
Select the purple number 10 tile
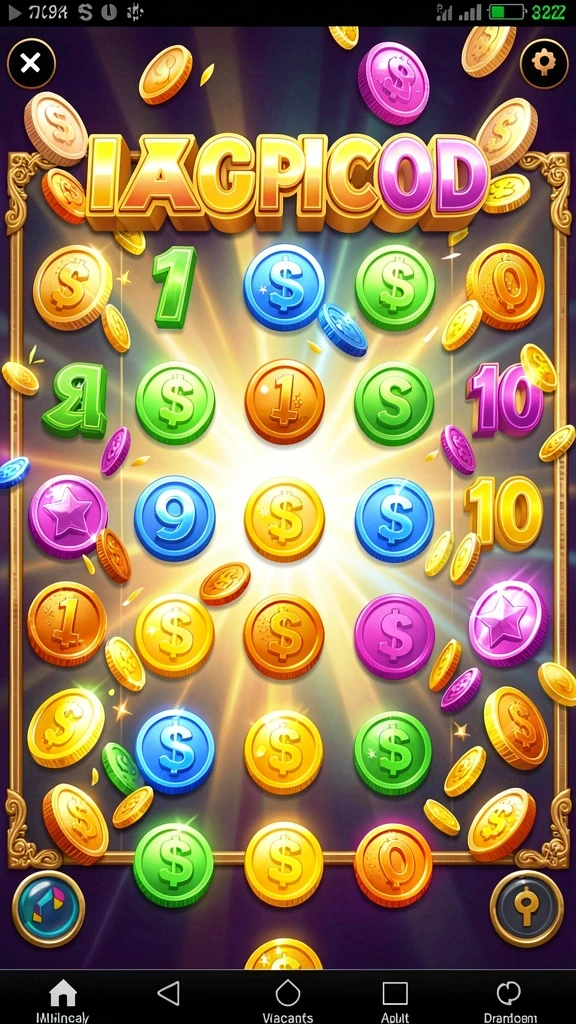point(504,399)
